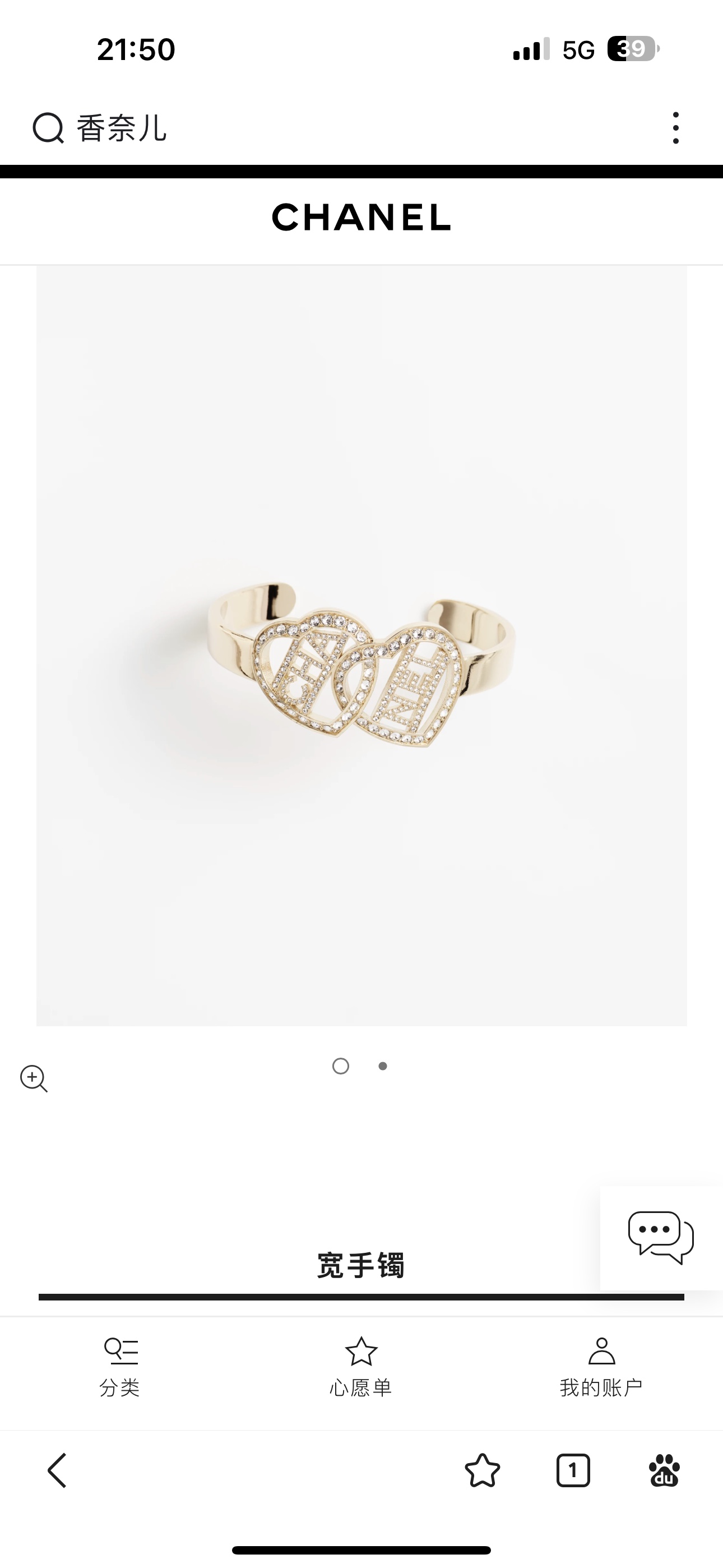Open the browser tabs switcher
The width and height of the screenshot is (723, 1568).
click(x=573, y=1470)
